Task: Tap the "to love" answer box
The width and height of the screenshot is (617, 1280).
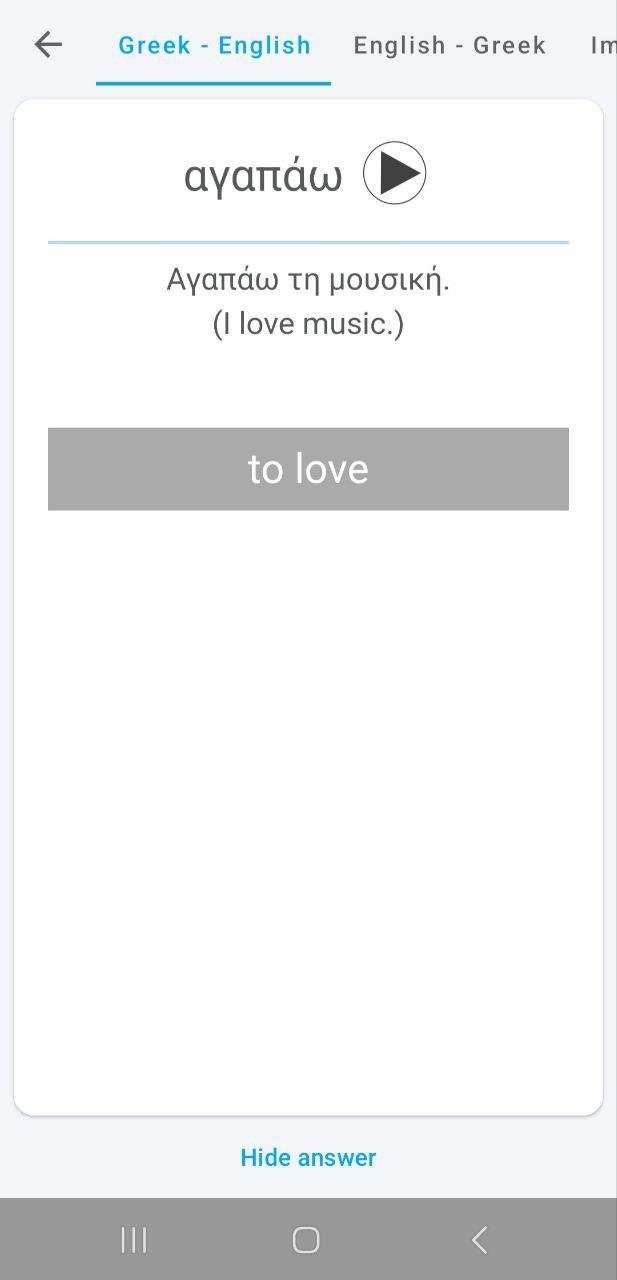Action: pyautogui.click(x=308, y=469)
